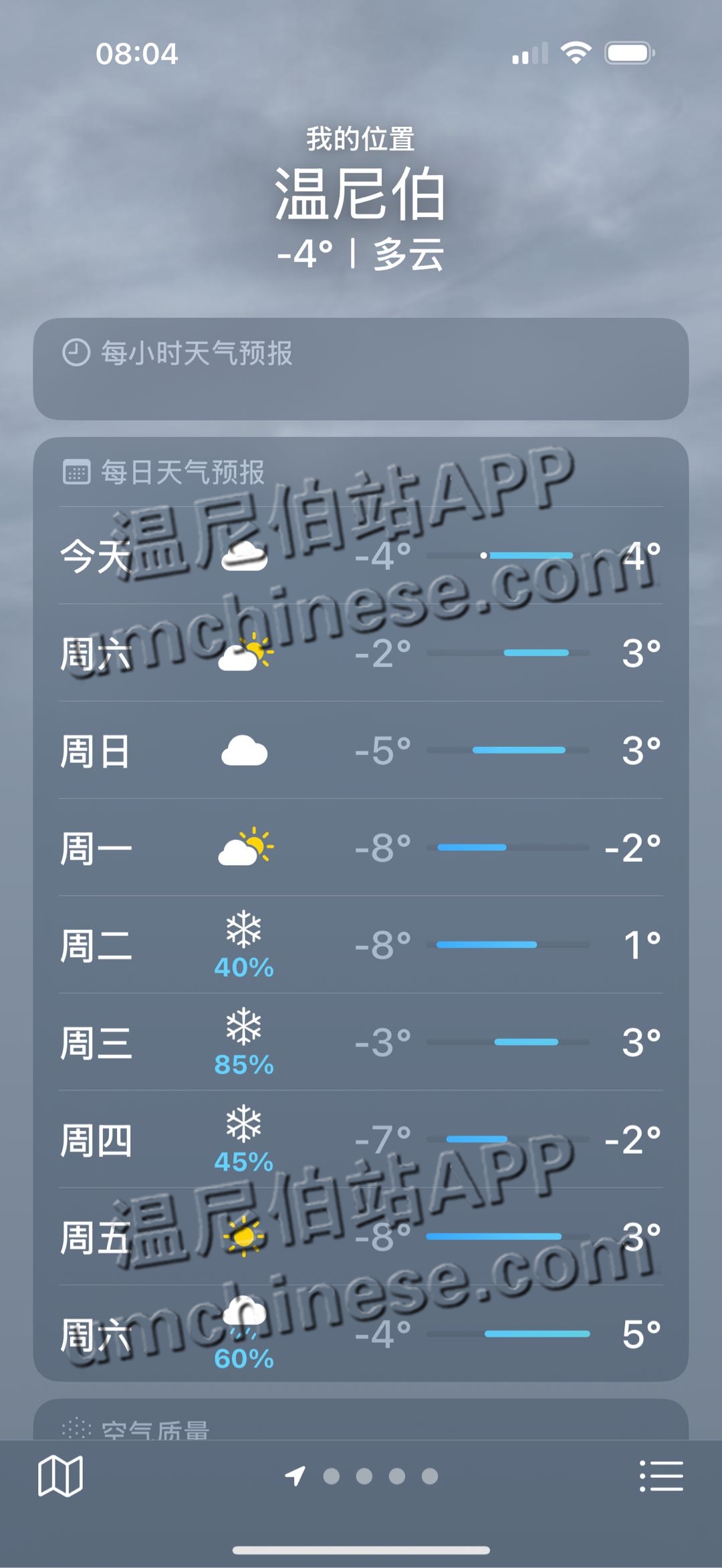Open today's (今天) forecast details

[x=361, y=555]
